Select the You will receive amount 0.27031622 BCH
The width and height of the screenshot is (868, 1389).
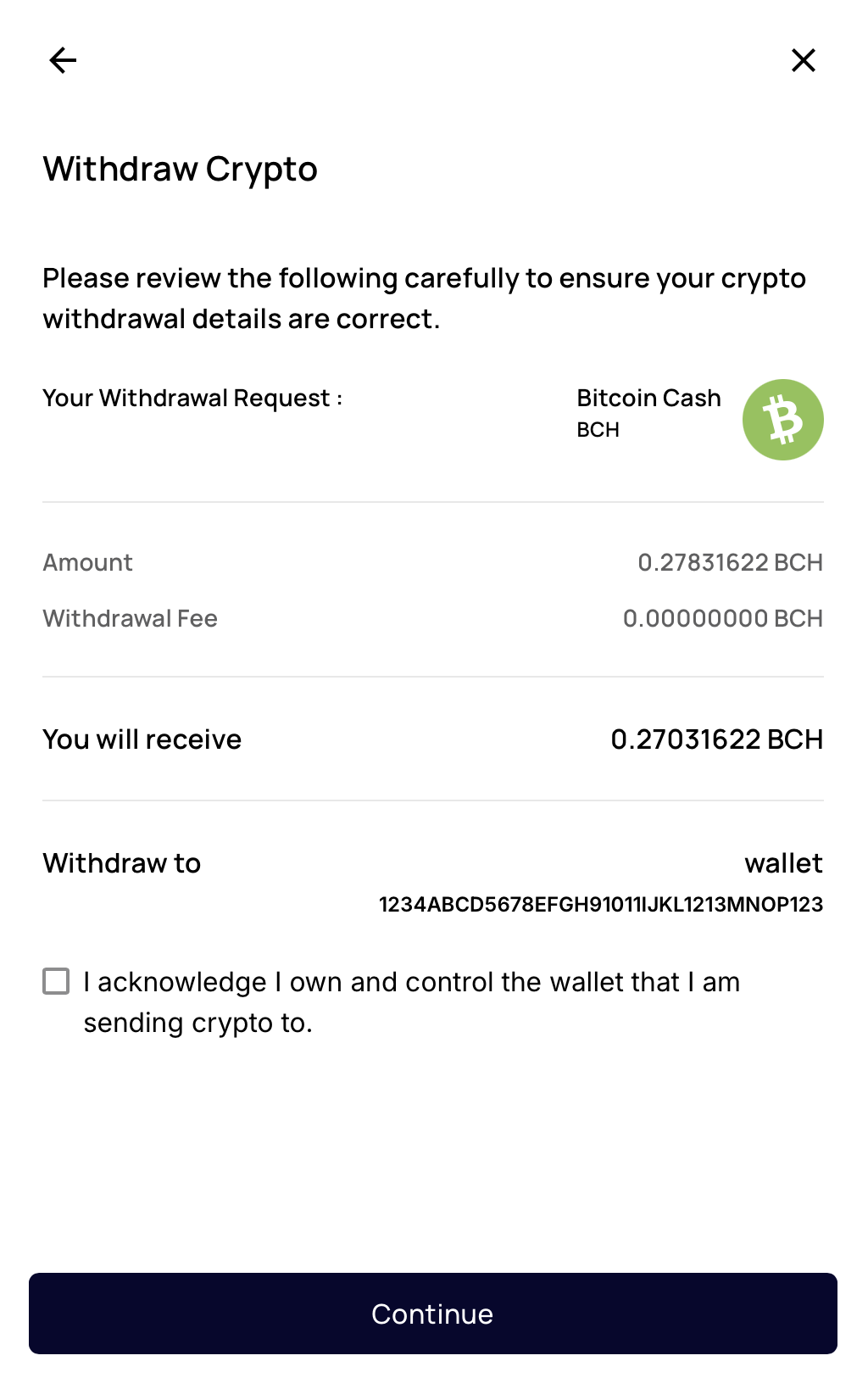click(x=717, y=739)
